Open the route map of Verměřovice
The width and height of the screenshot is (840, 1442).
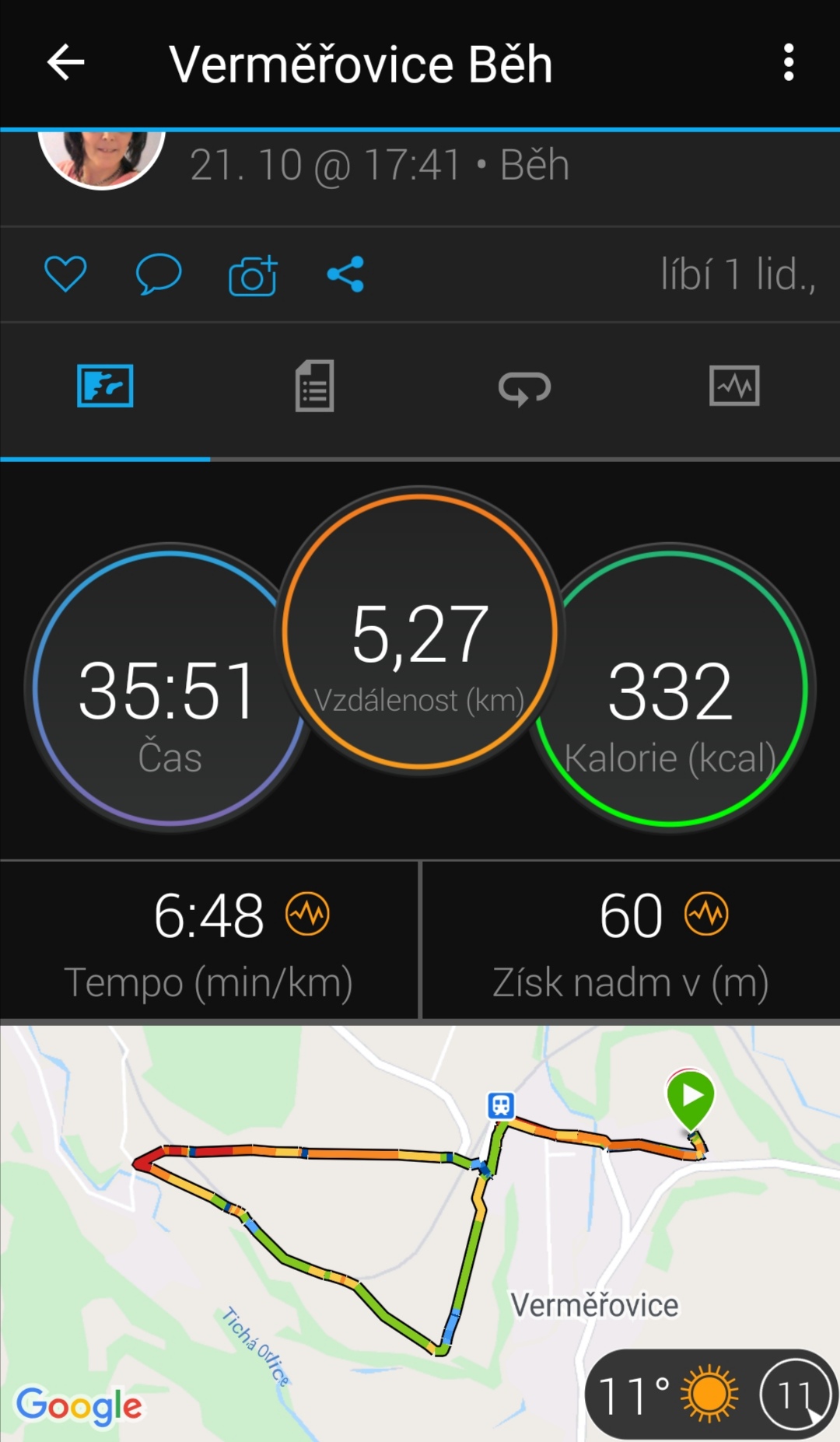pyautogui.click(x=420, y=1233)
